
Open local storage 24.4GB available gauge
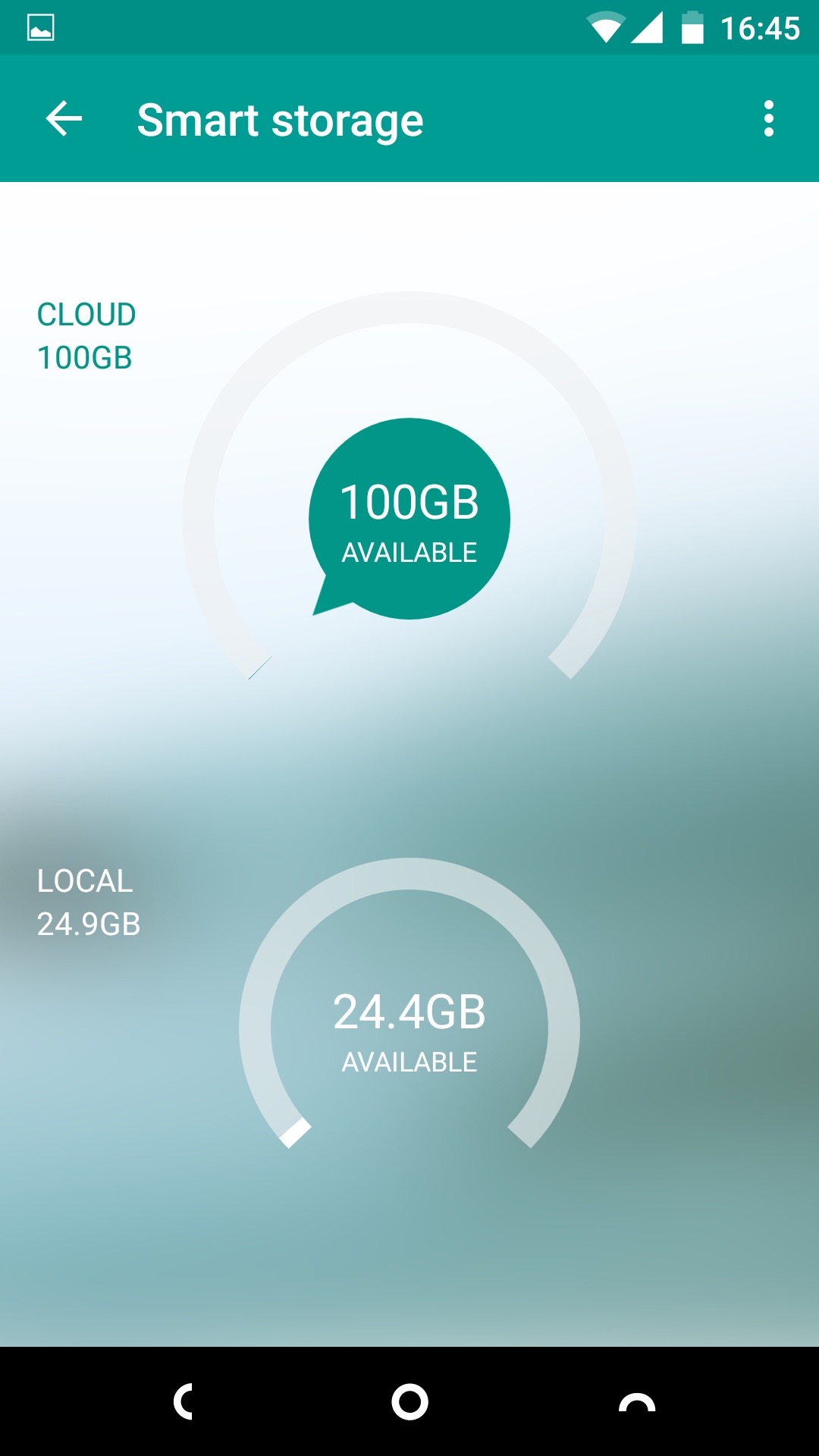pos(409,1028)
